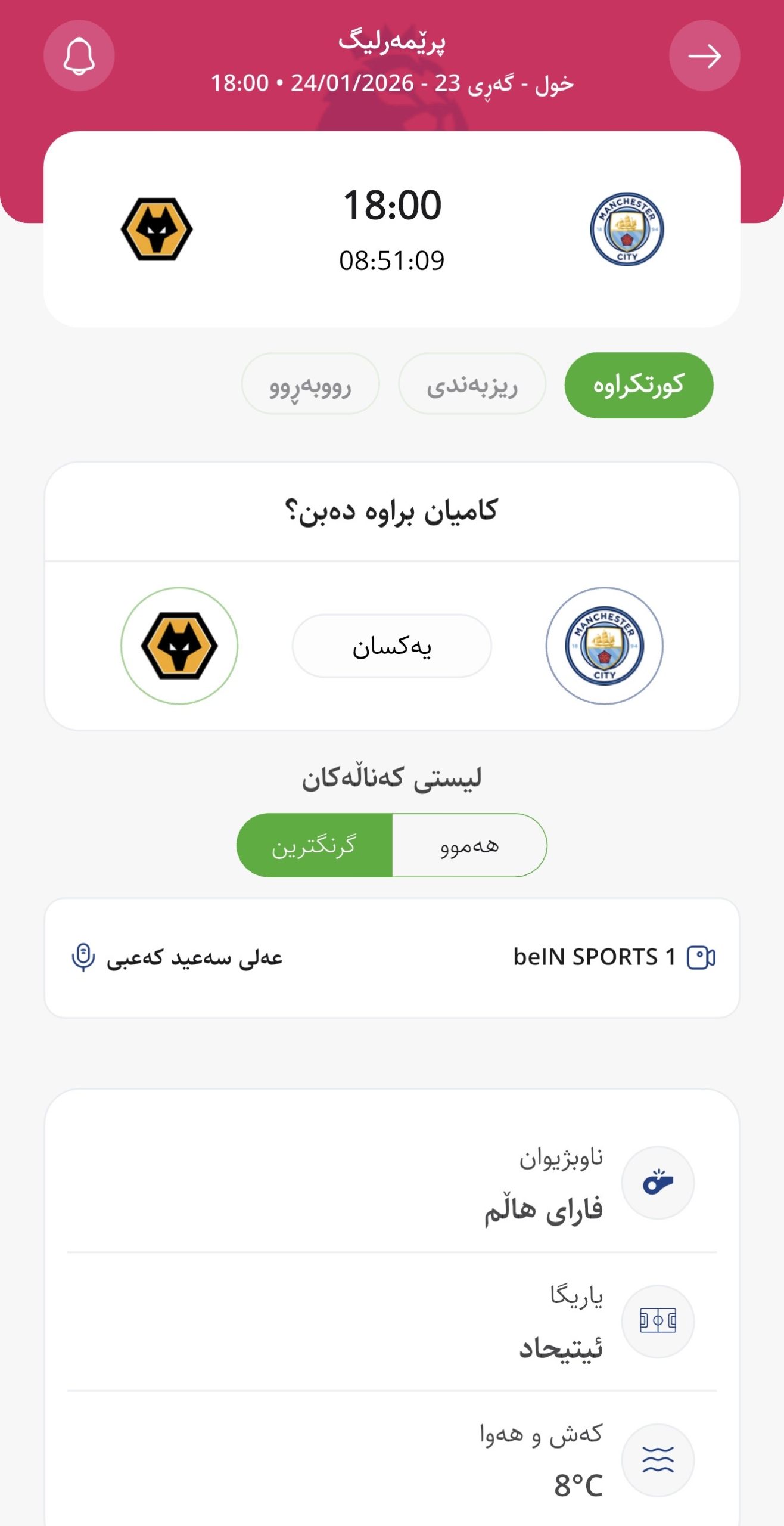
Task: Vote یەکسان for a draw
Action: click(x=391, y=646)
